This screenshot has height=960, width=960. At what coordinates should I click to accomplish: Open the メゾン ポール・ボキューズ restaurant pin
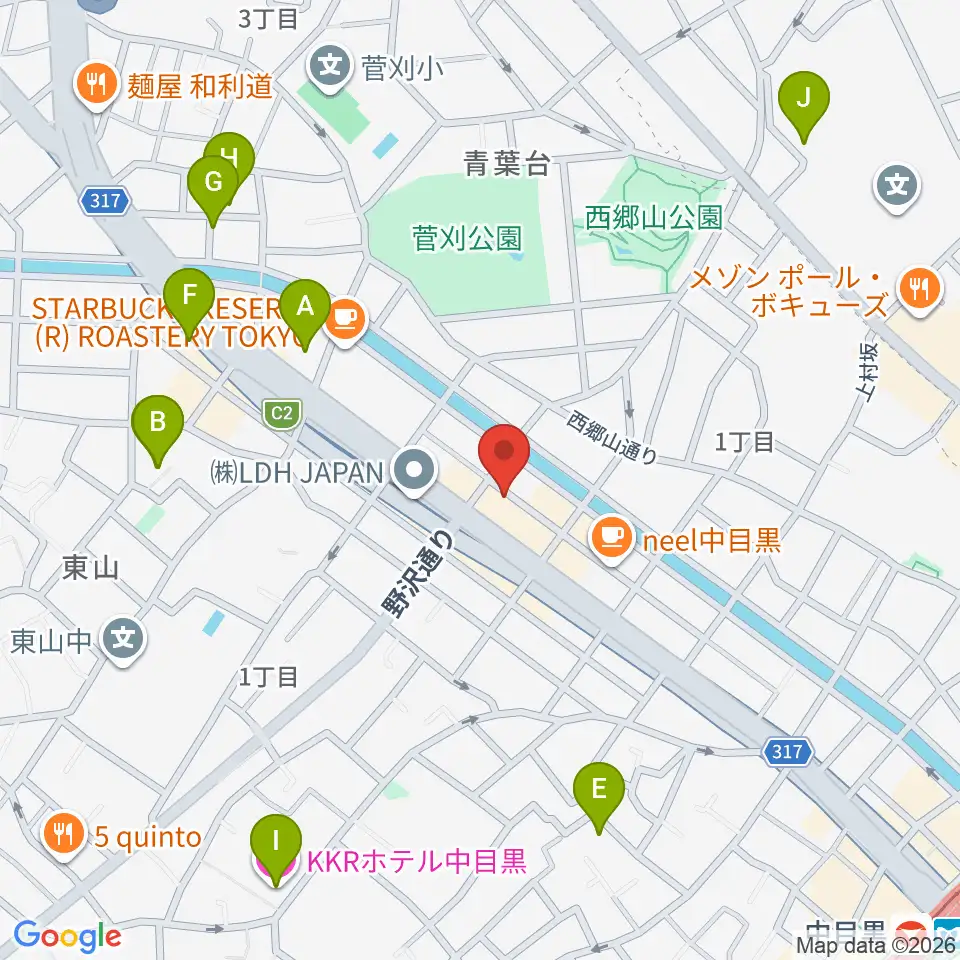tap(920, 290)
